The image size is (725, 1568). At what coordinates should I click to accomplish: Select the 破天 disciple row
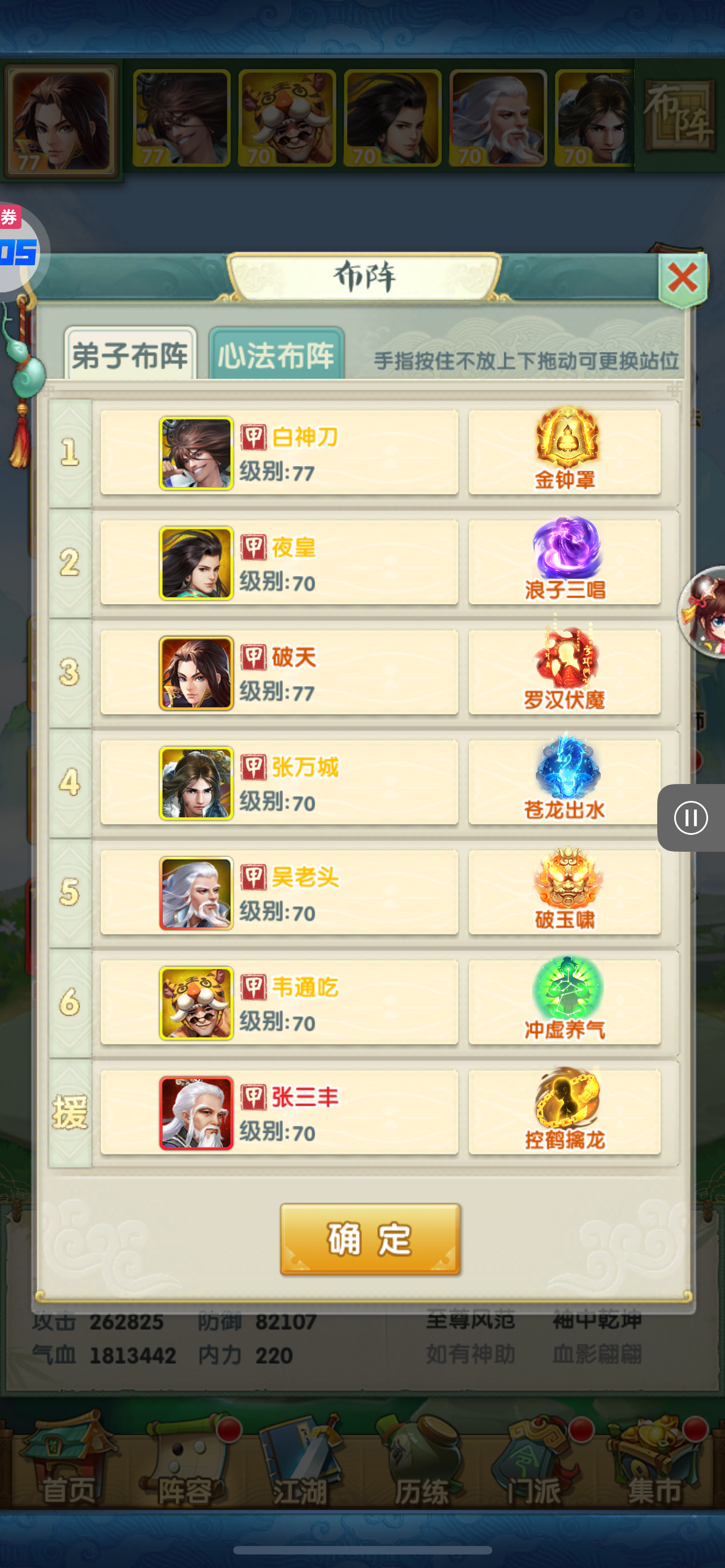pos(279,673)
